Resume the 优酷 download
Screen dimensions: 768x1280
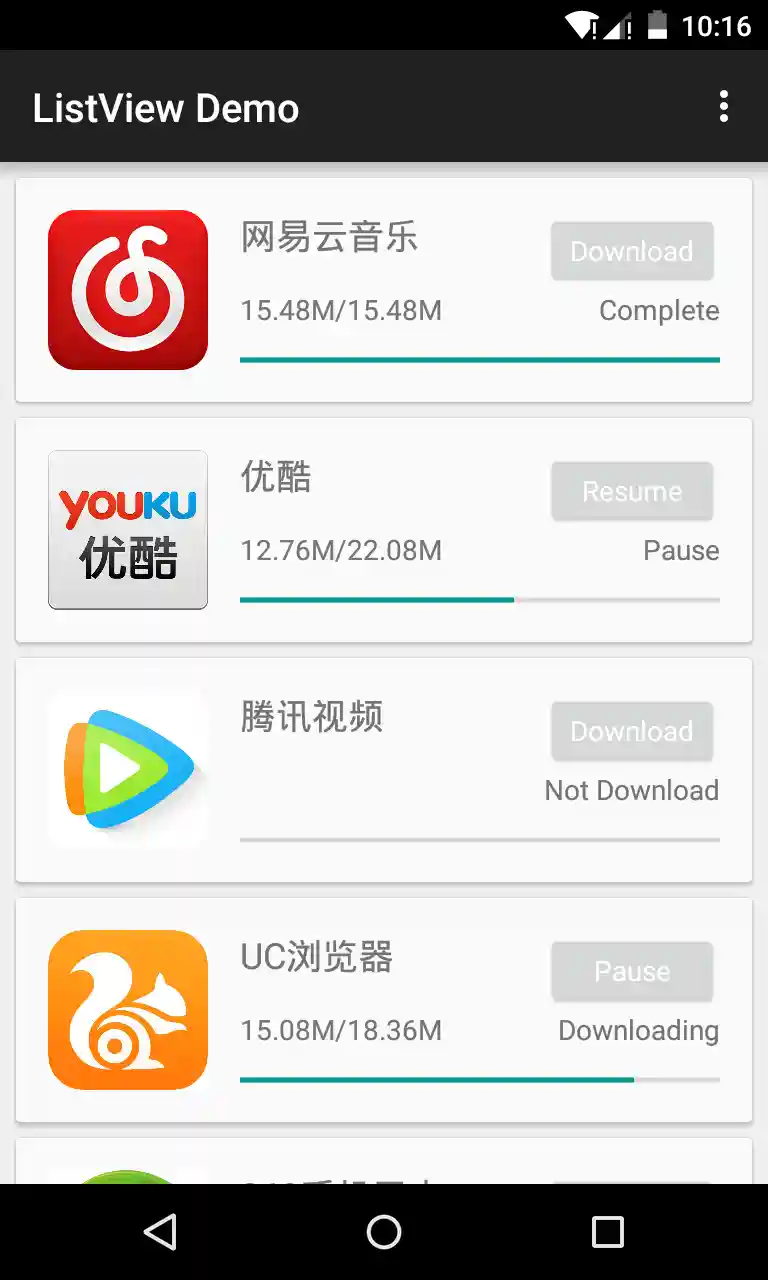pyautogui.click(x=632, y=491)
